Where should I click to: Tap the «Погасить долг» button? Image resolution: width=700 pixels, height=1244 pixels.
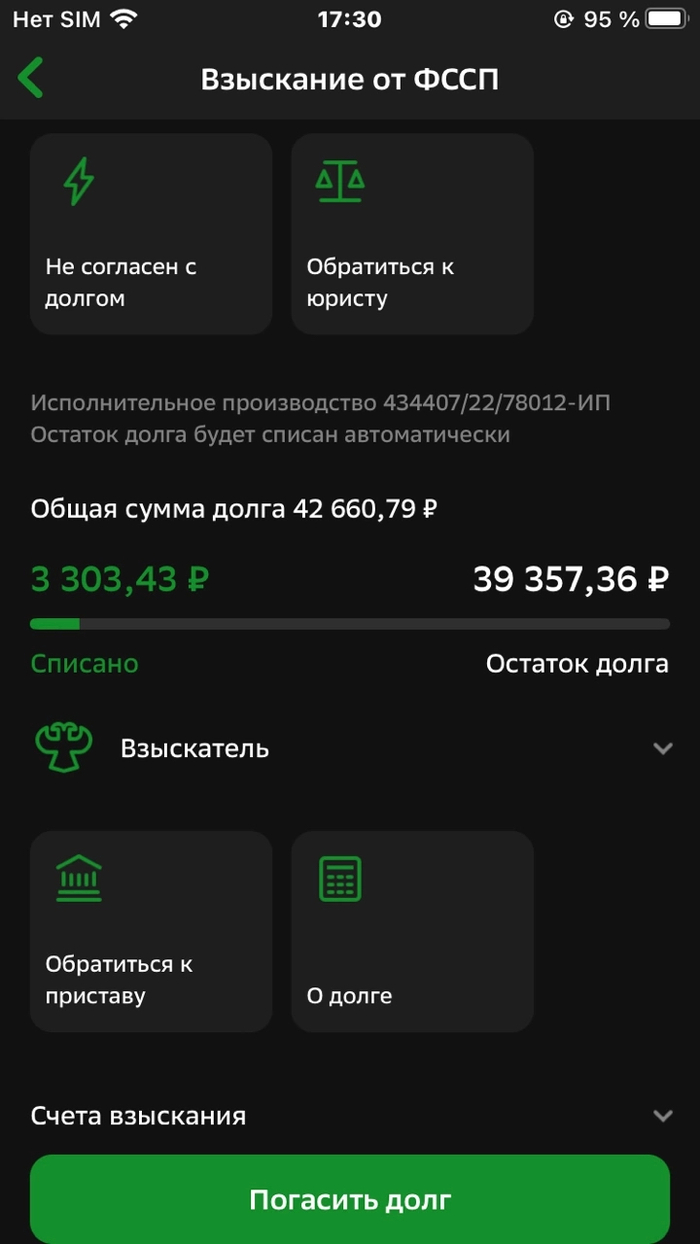(350, 1199)
